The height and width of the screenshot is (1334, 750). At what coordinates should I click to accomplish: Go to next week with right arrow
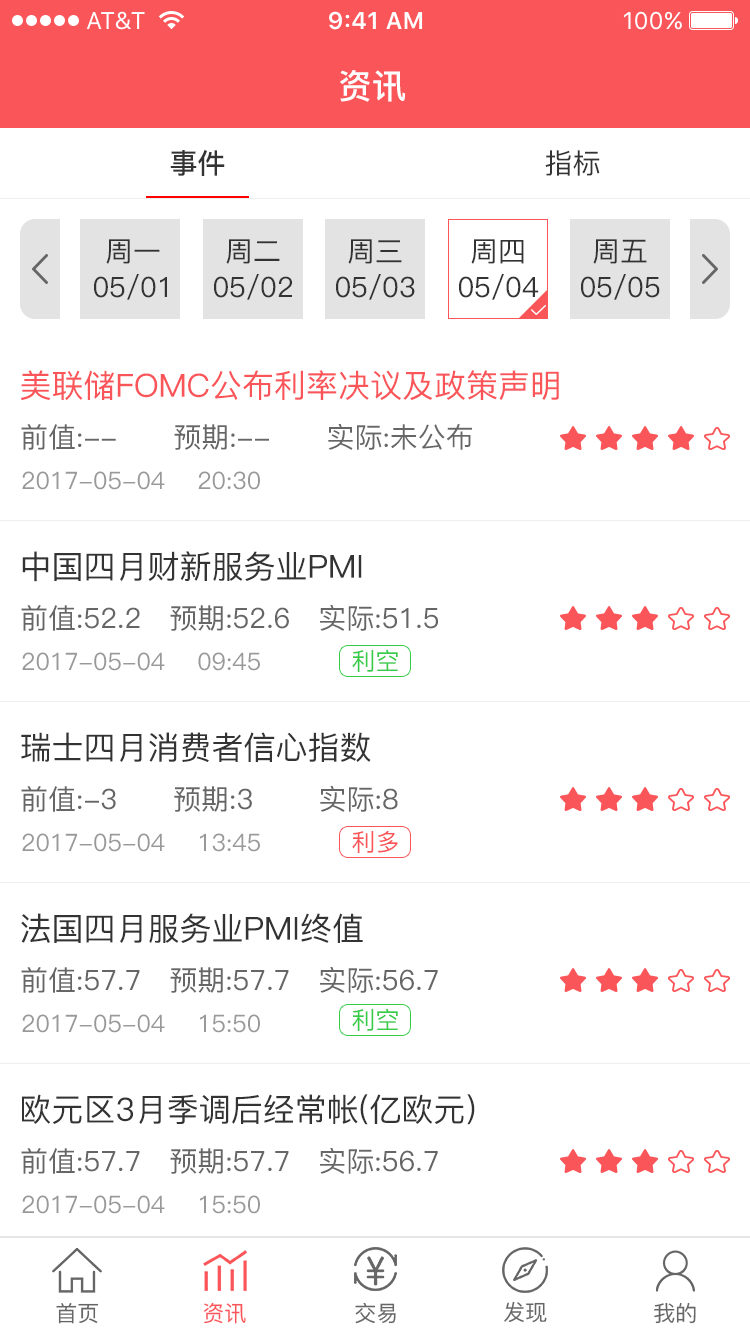pos(710,269)
